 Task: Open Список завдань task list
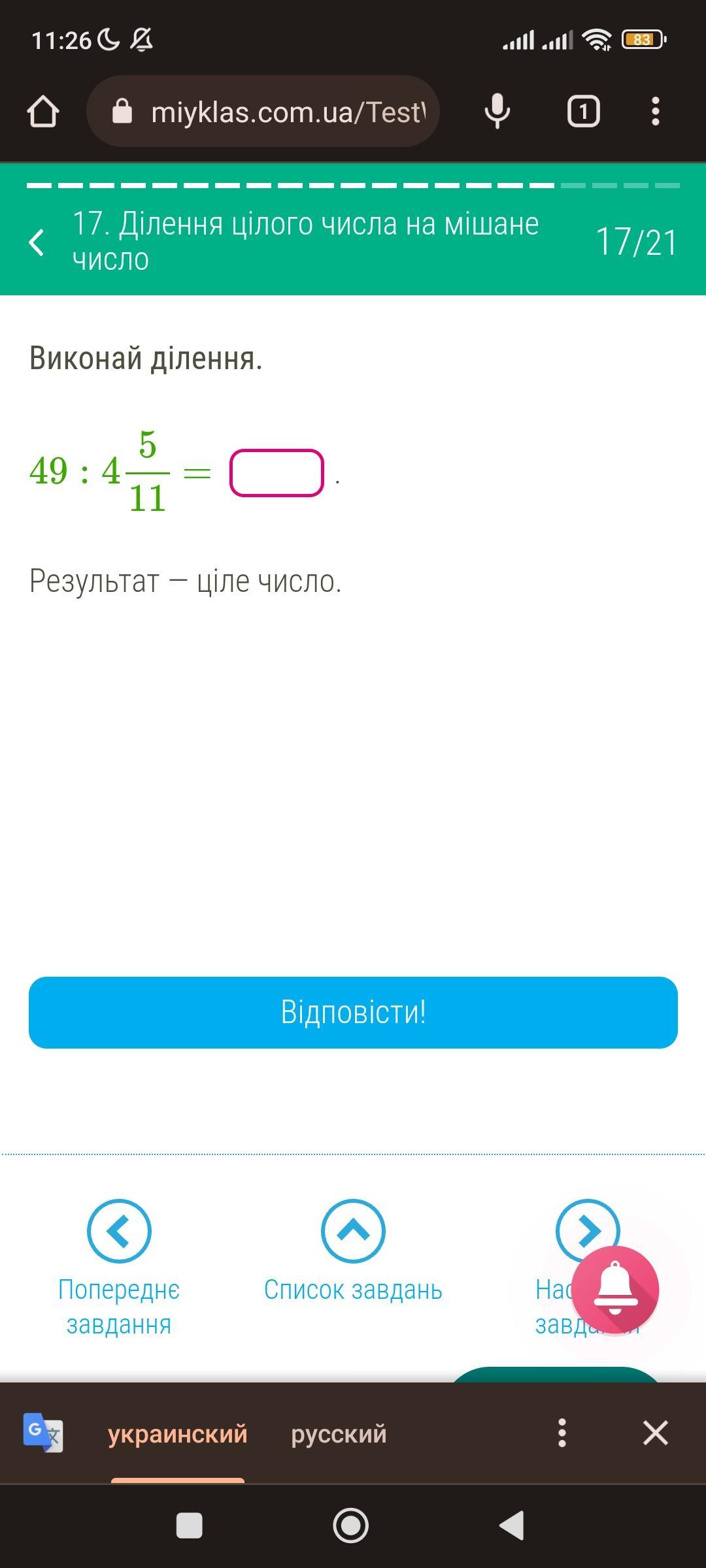(353, 1231)
